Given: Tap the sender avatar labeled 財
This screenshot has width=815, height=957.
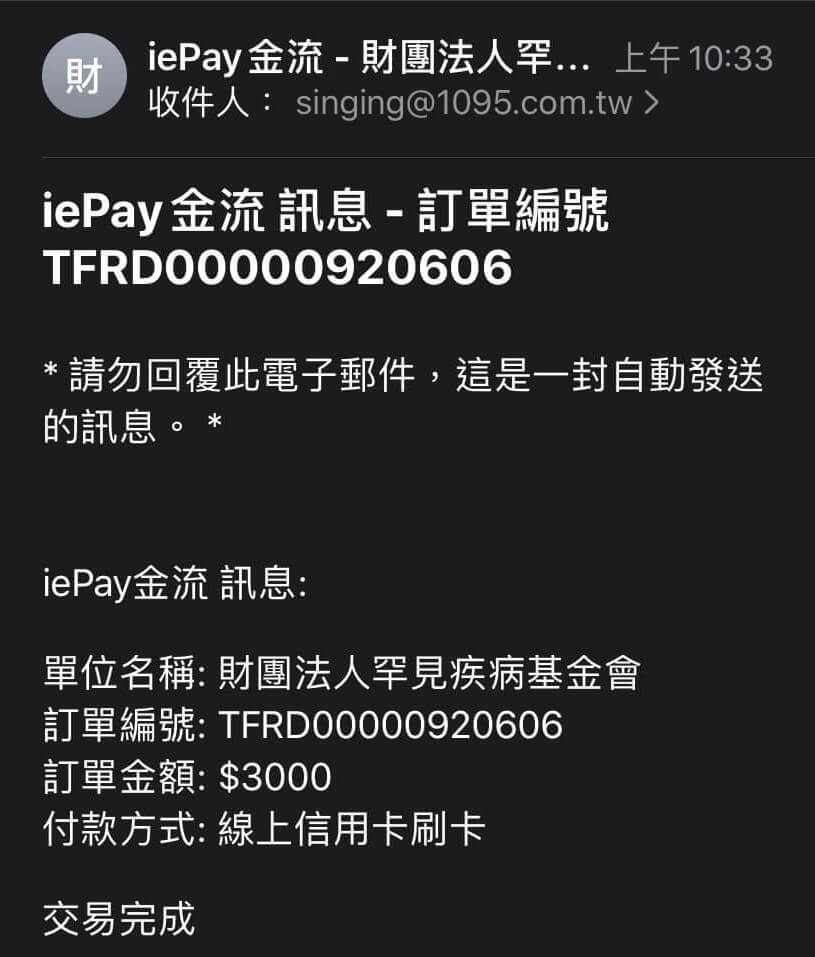Looking at the screenshot, I should (x=84, y=77).
